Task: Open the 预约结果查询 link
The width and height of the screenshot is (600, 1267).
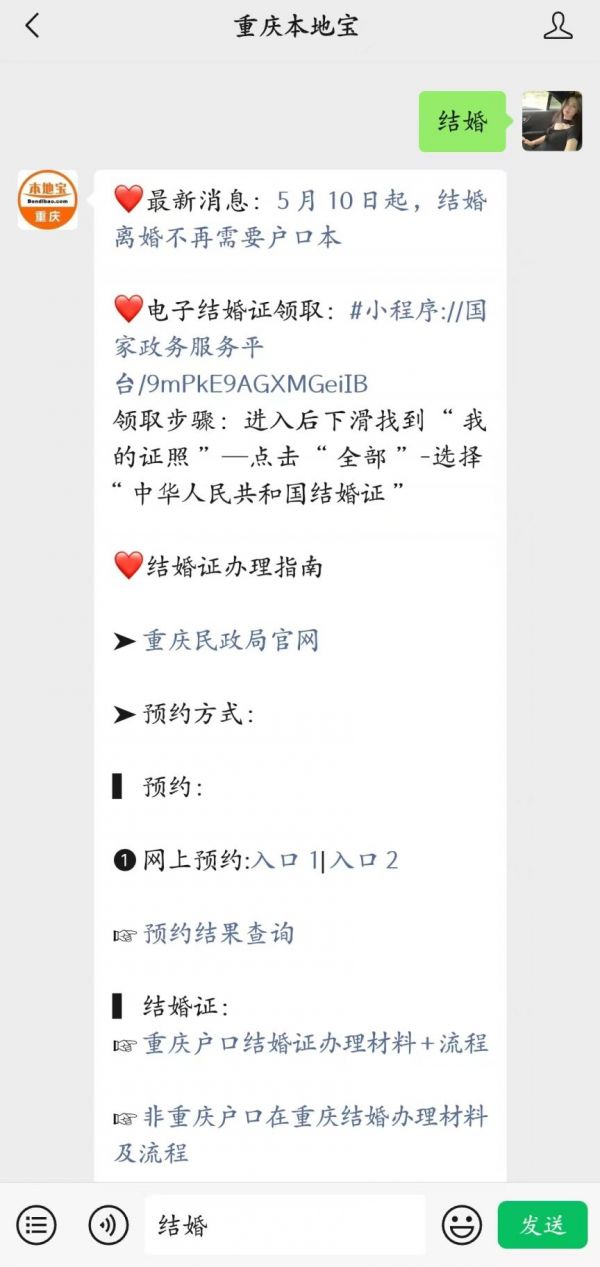Action: point(218,934)
